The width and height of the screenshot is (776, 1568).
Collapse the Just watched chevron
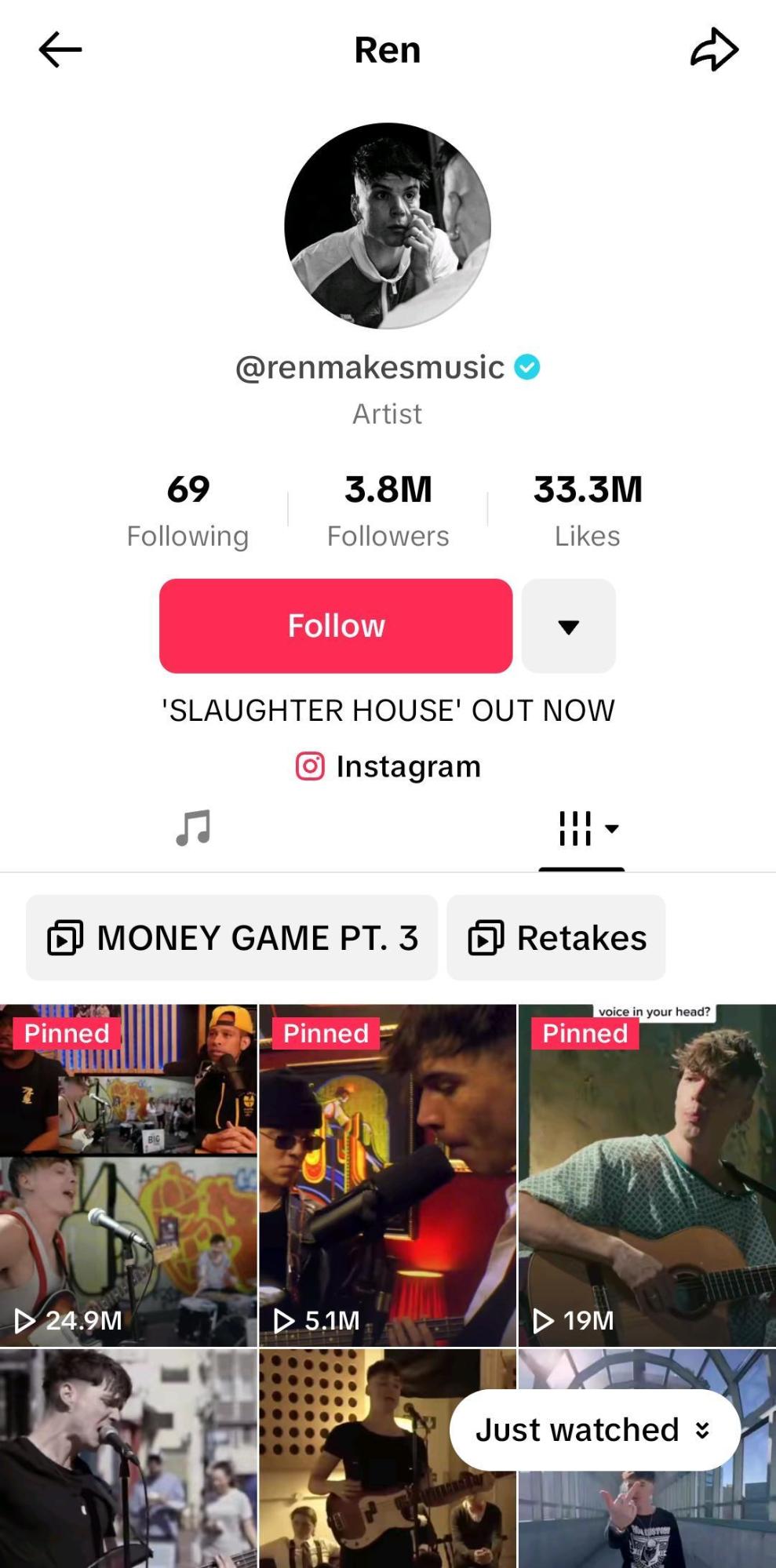702,1429
